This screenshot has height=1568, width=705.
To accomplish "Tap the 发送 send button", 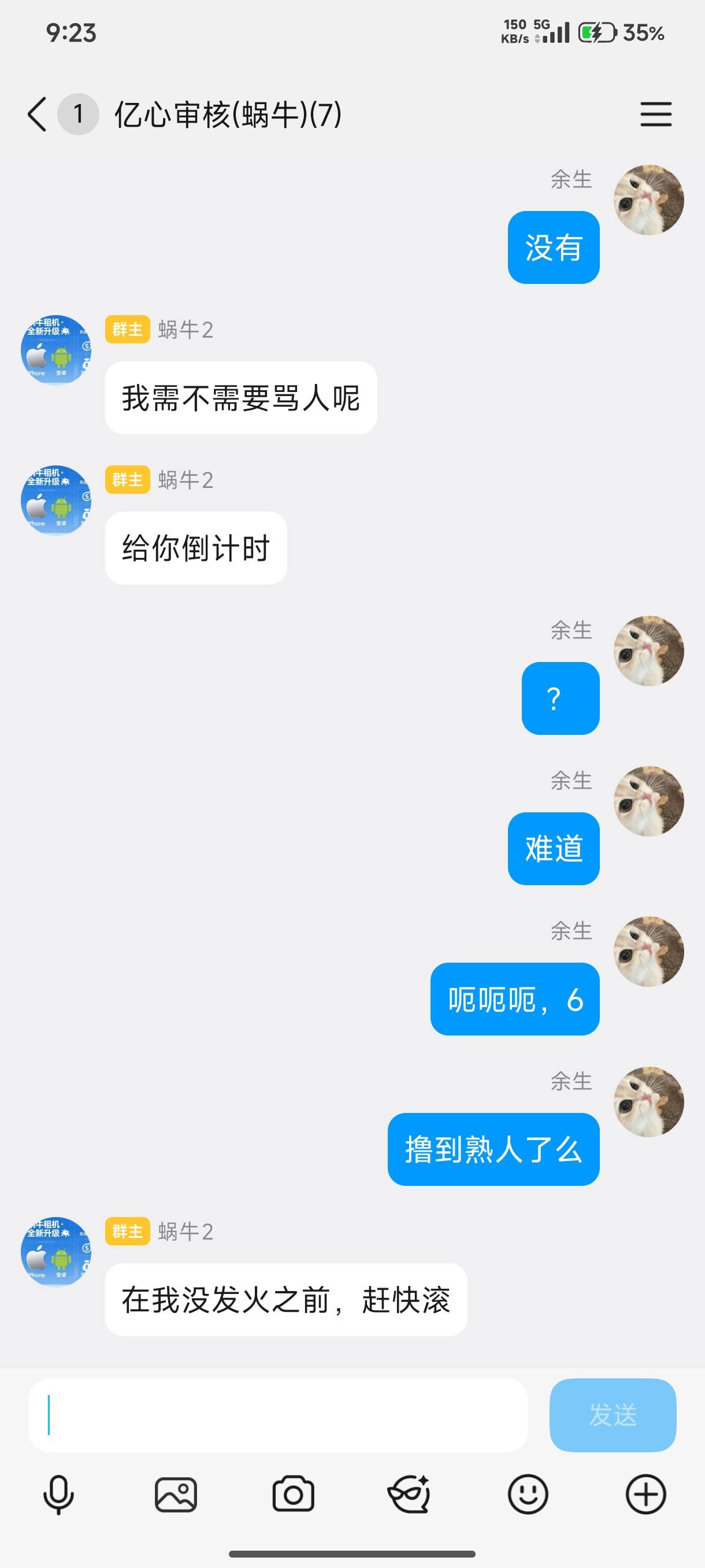I will 613,1415.
